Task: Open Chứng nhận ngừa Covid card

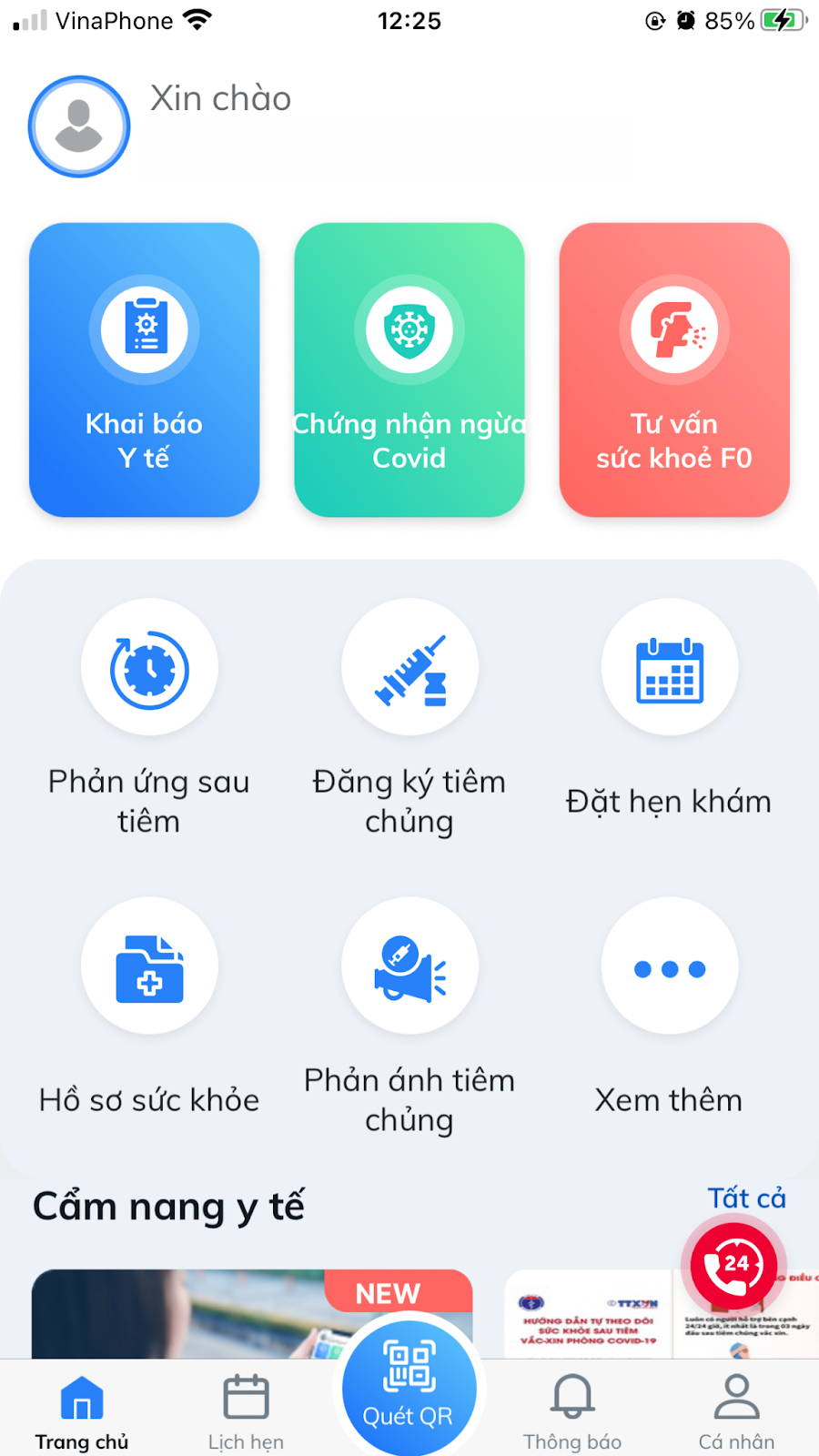Action: tap(409, 369)
